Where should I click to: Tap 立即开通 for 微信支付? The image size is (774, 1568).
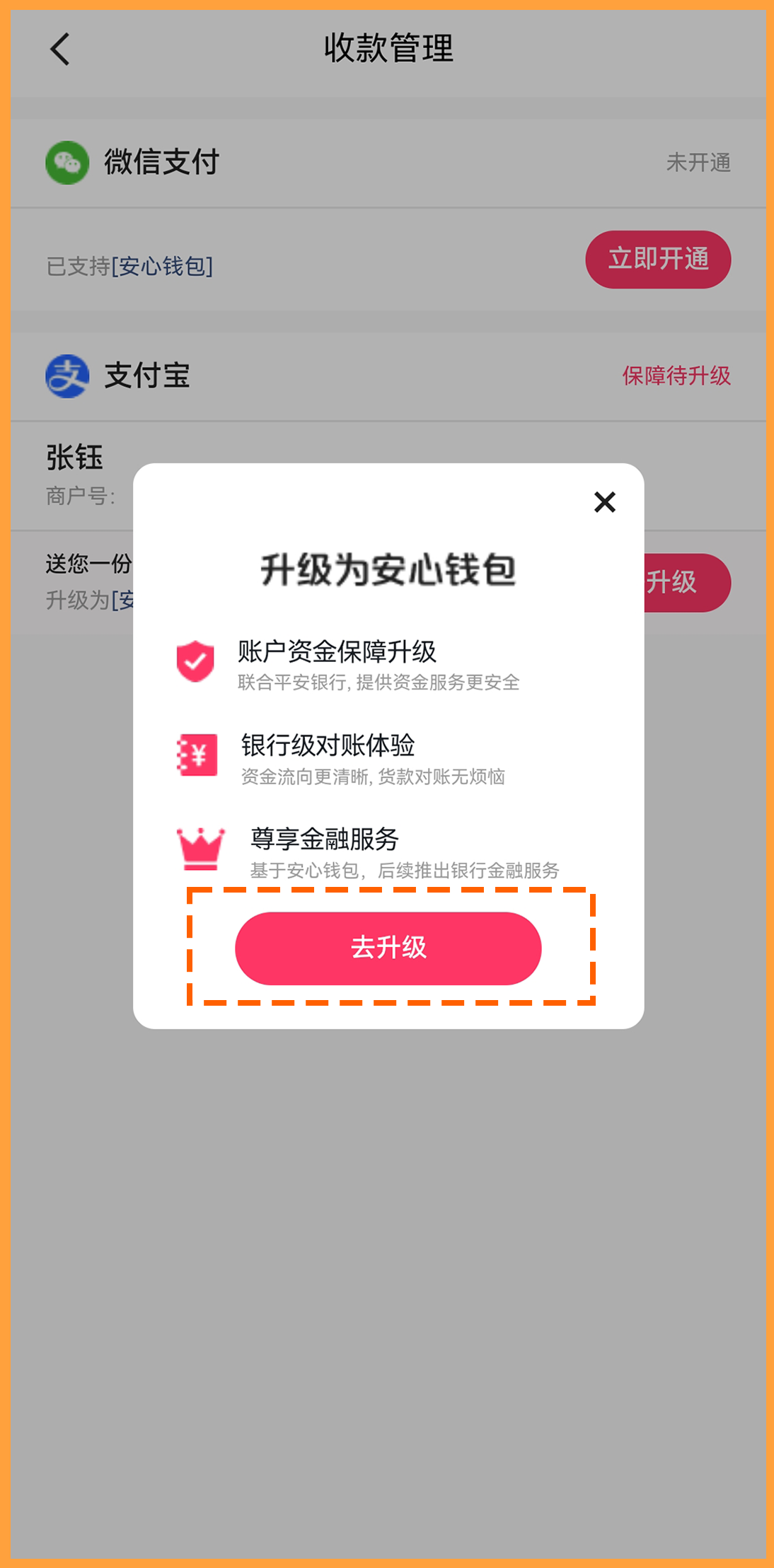coord(657,259)
